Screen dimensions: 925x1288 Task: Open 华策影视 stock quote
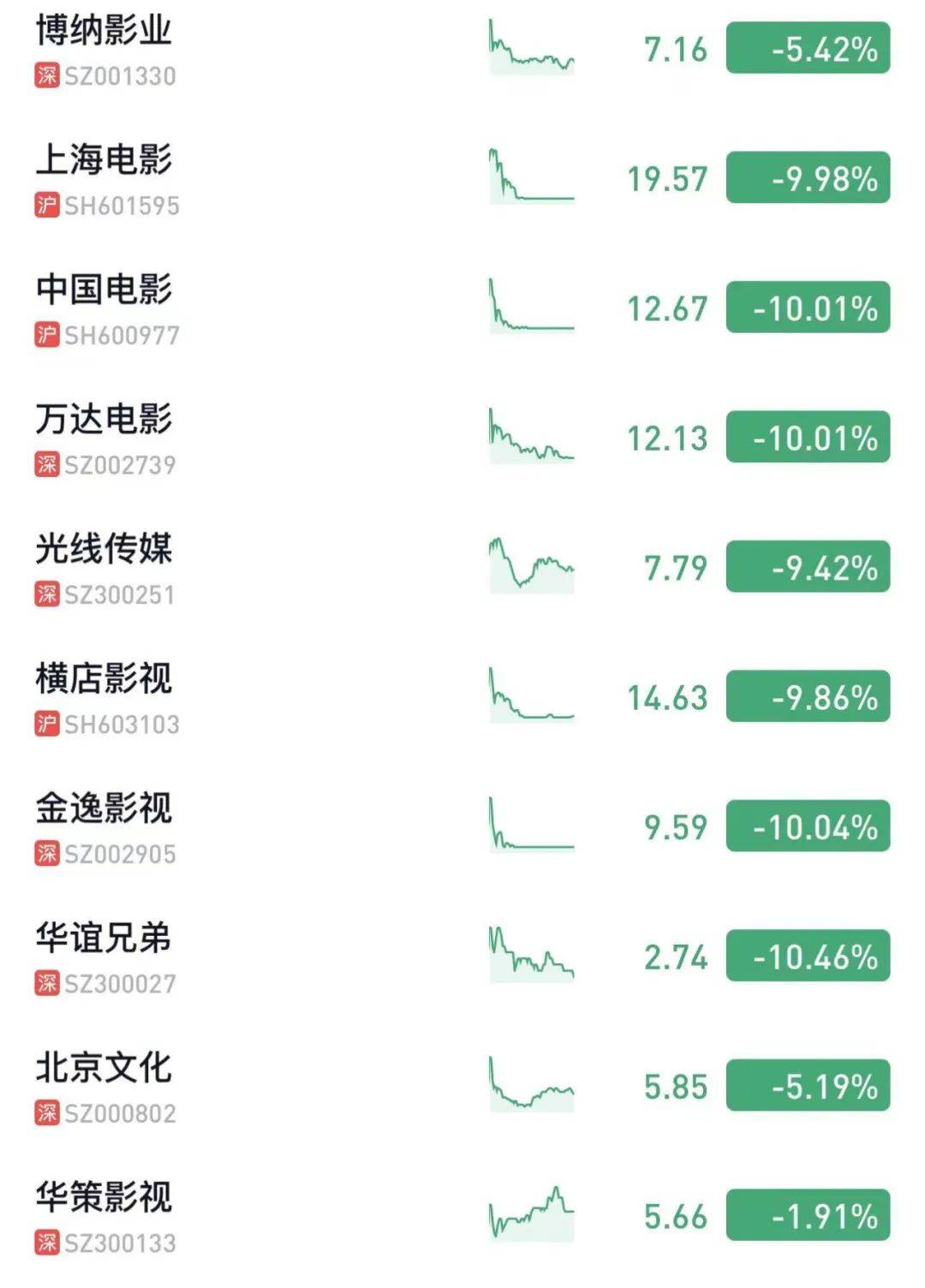tap(104, 1197)
